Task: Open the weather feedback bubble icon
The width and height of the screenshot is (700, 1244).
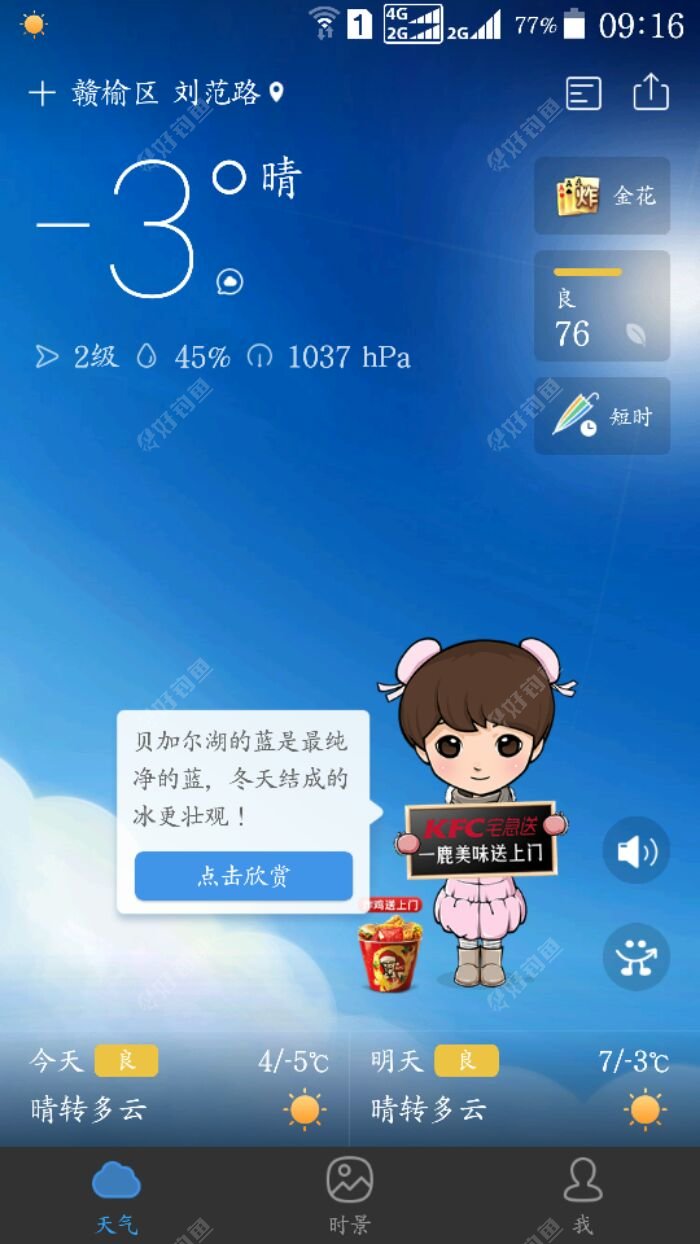Action: coord(230,282)
